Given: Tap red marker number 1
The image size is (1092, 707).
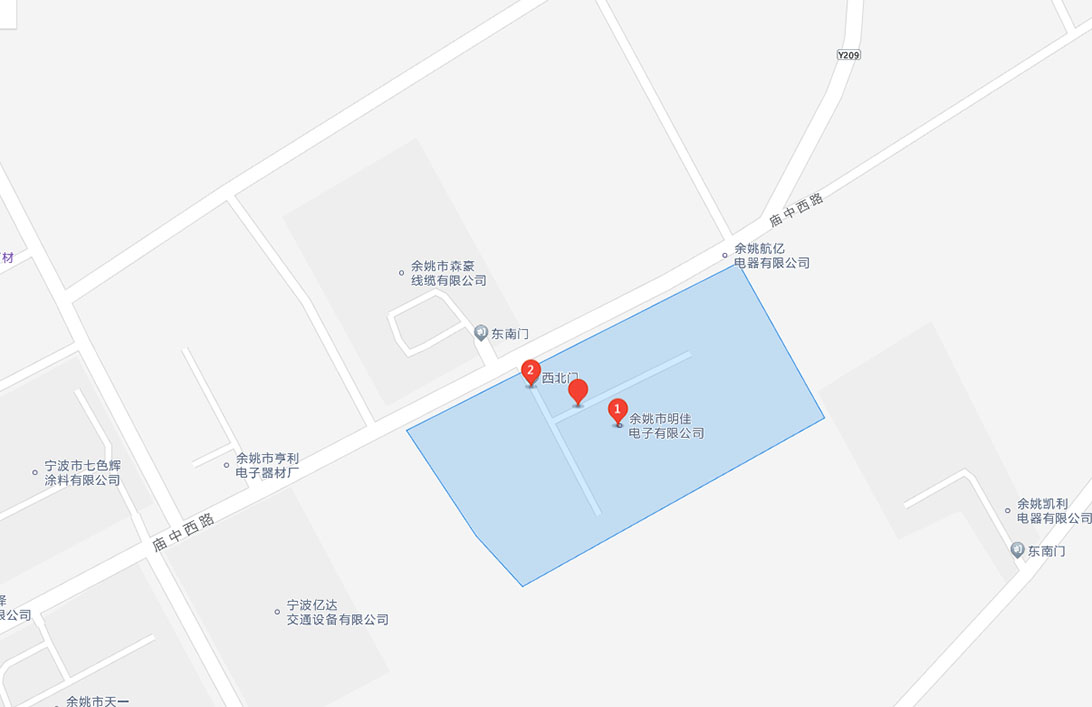Looking at the screenshot, I should click(617, 410).
